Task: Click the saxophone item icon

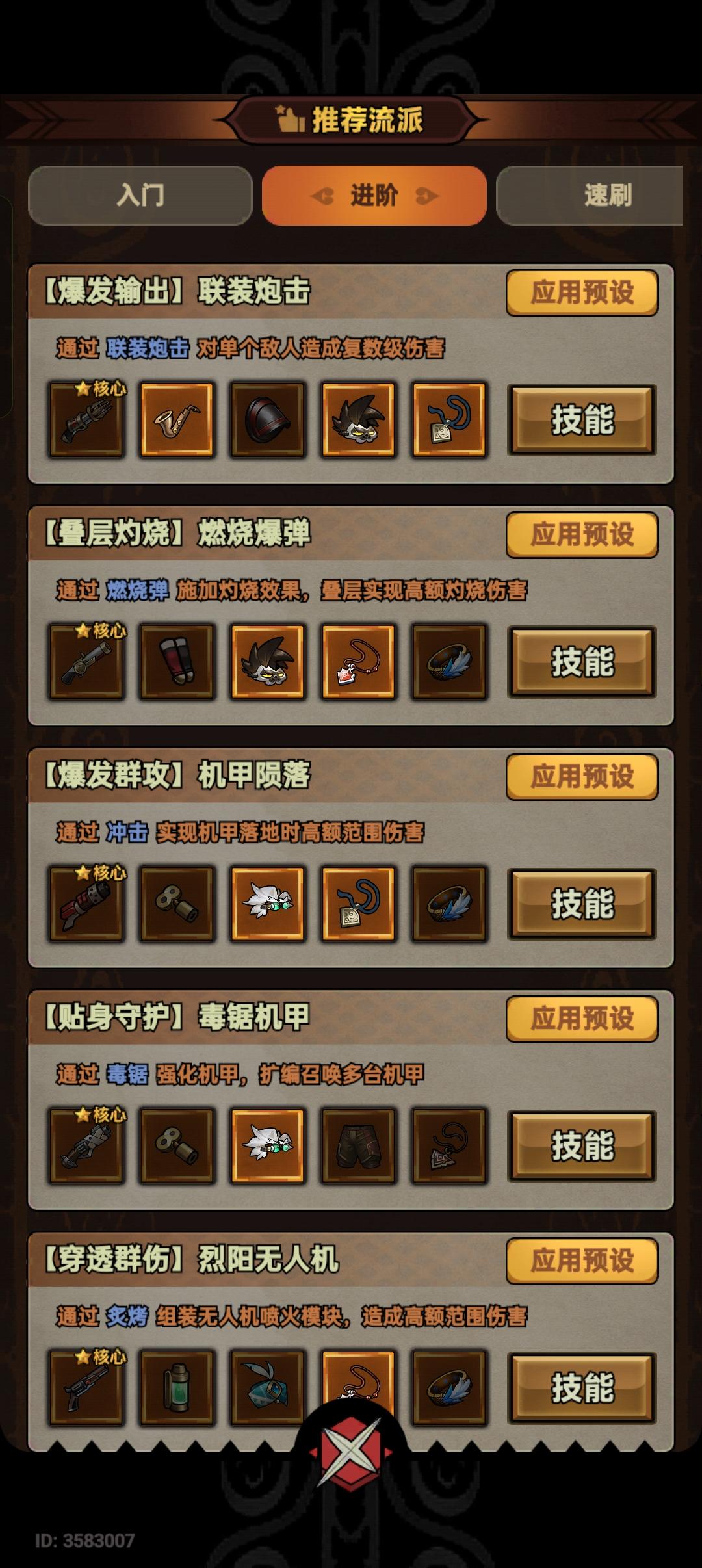Action: tap(177, 419)
